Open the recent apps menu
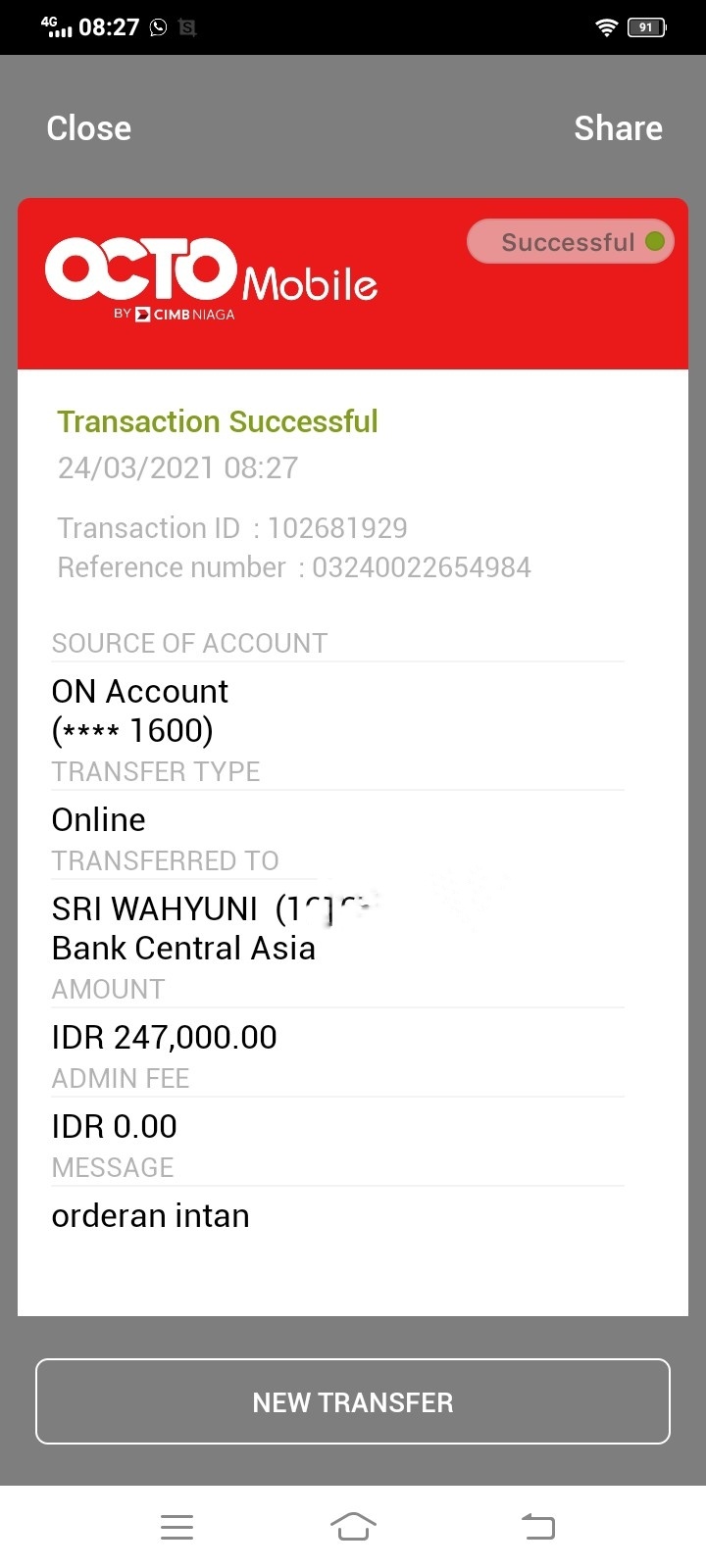Viewport: 706px width, 1568px height. pyautogui.click(x=176, y=1526)
